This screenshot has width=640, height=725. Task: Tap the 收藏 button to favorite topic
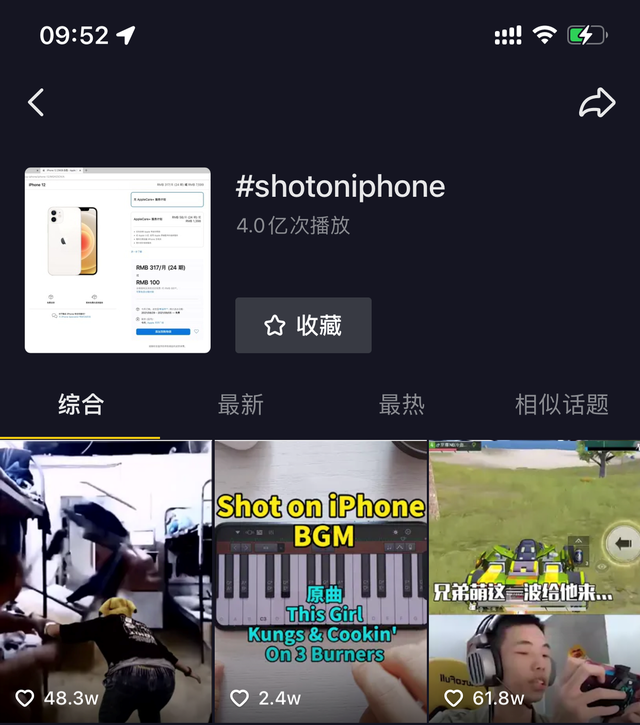303,325
